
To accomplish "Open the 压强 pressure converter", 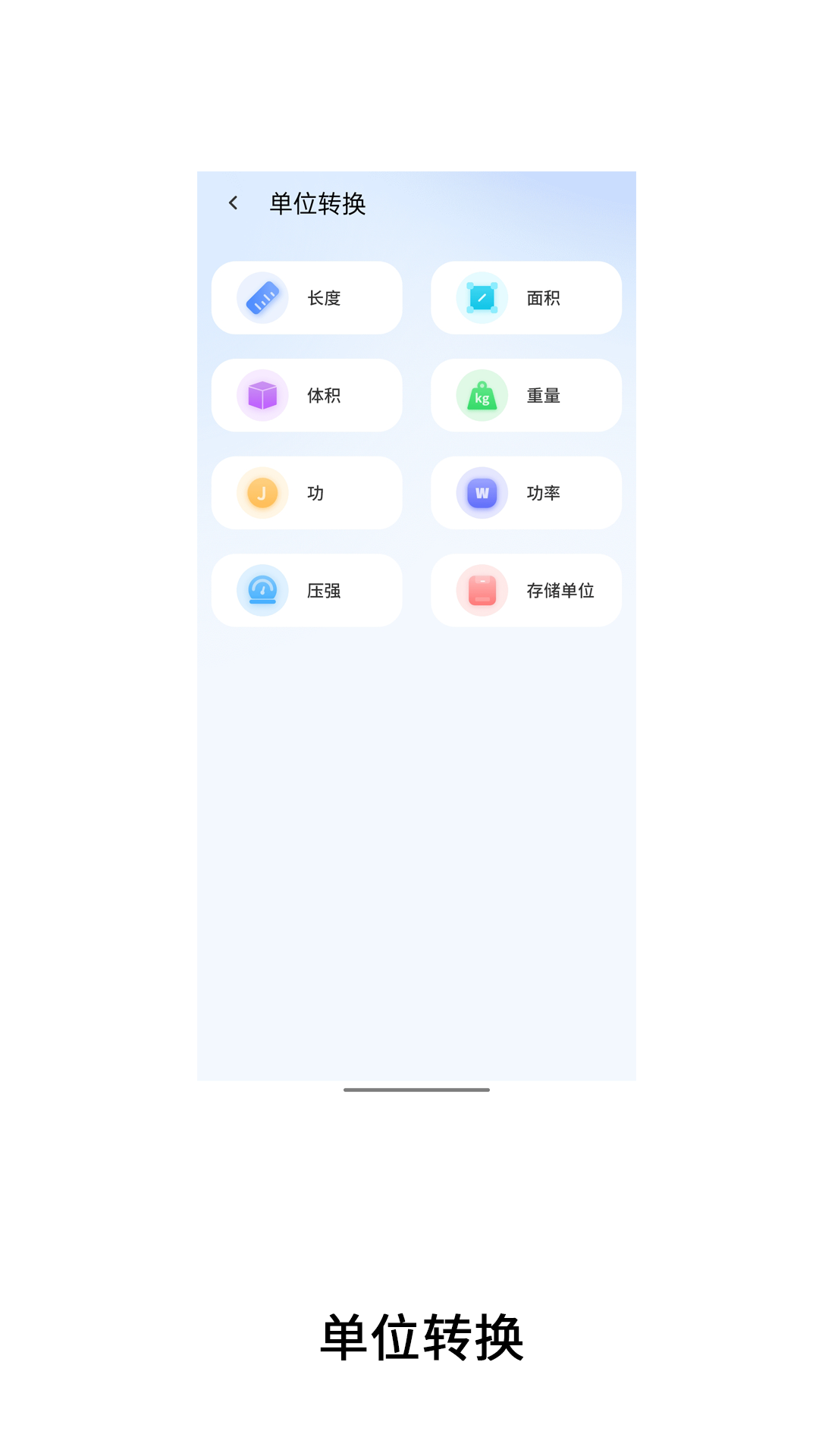I will pyautogui.click(x=306, y=590).
